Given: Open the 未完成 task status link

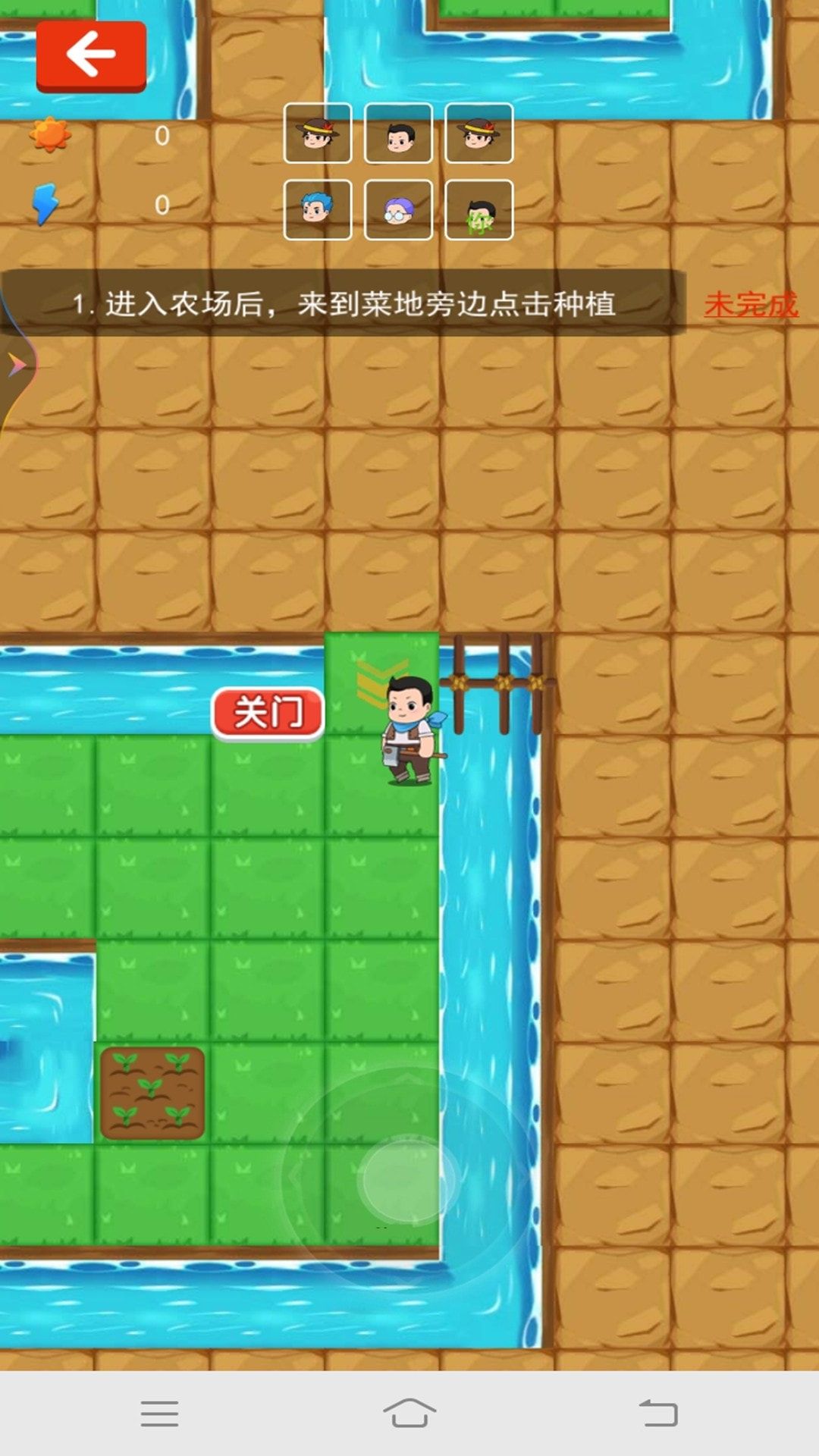Looking at the screenshot, I should click(x=751, y=305).
